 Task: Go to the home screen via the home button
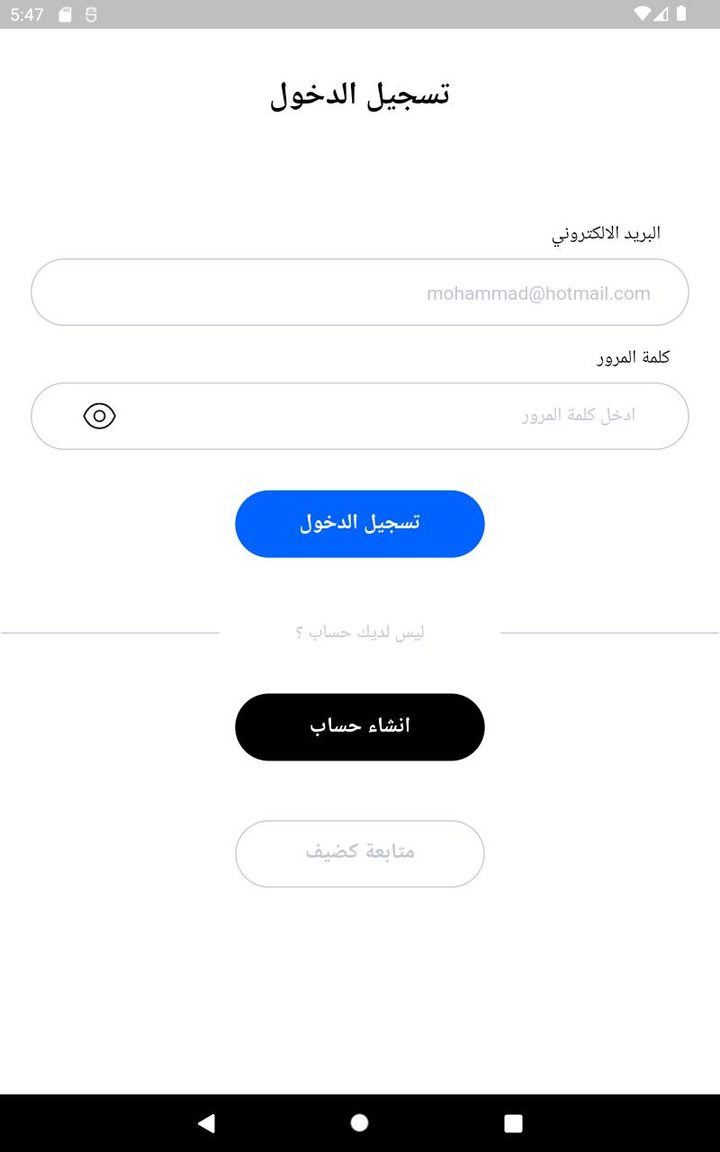(x=360, y=1123)
